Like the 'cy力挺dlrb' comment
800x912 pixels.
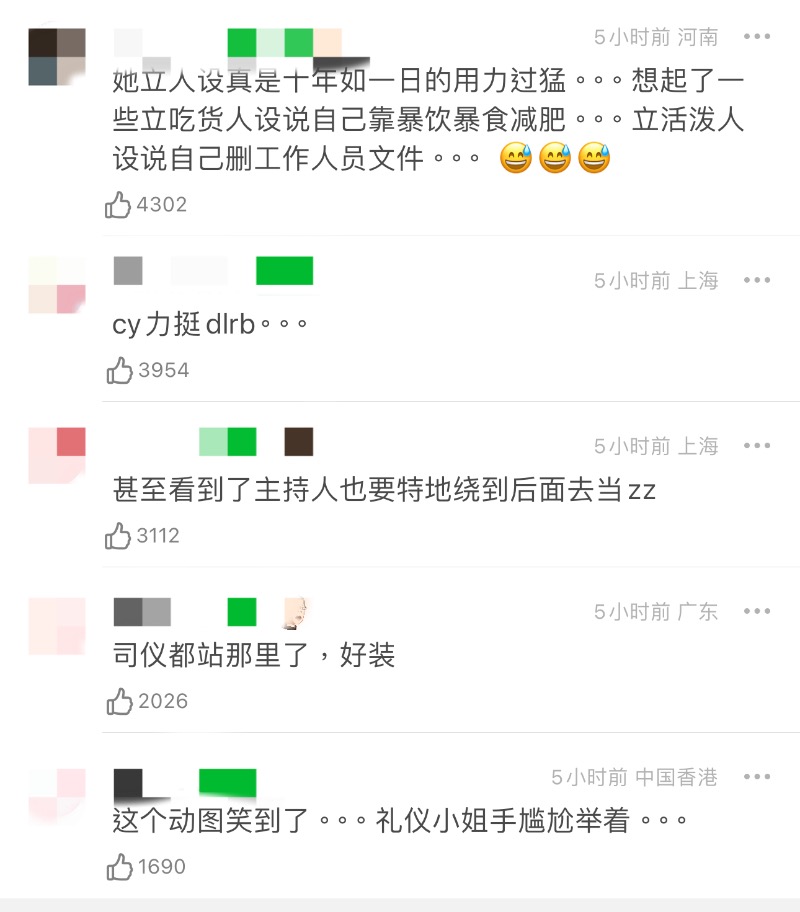point(119,370)
